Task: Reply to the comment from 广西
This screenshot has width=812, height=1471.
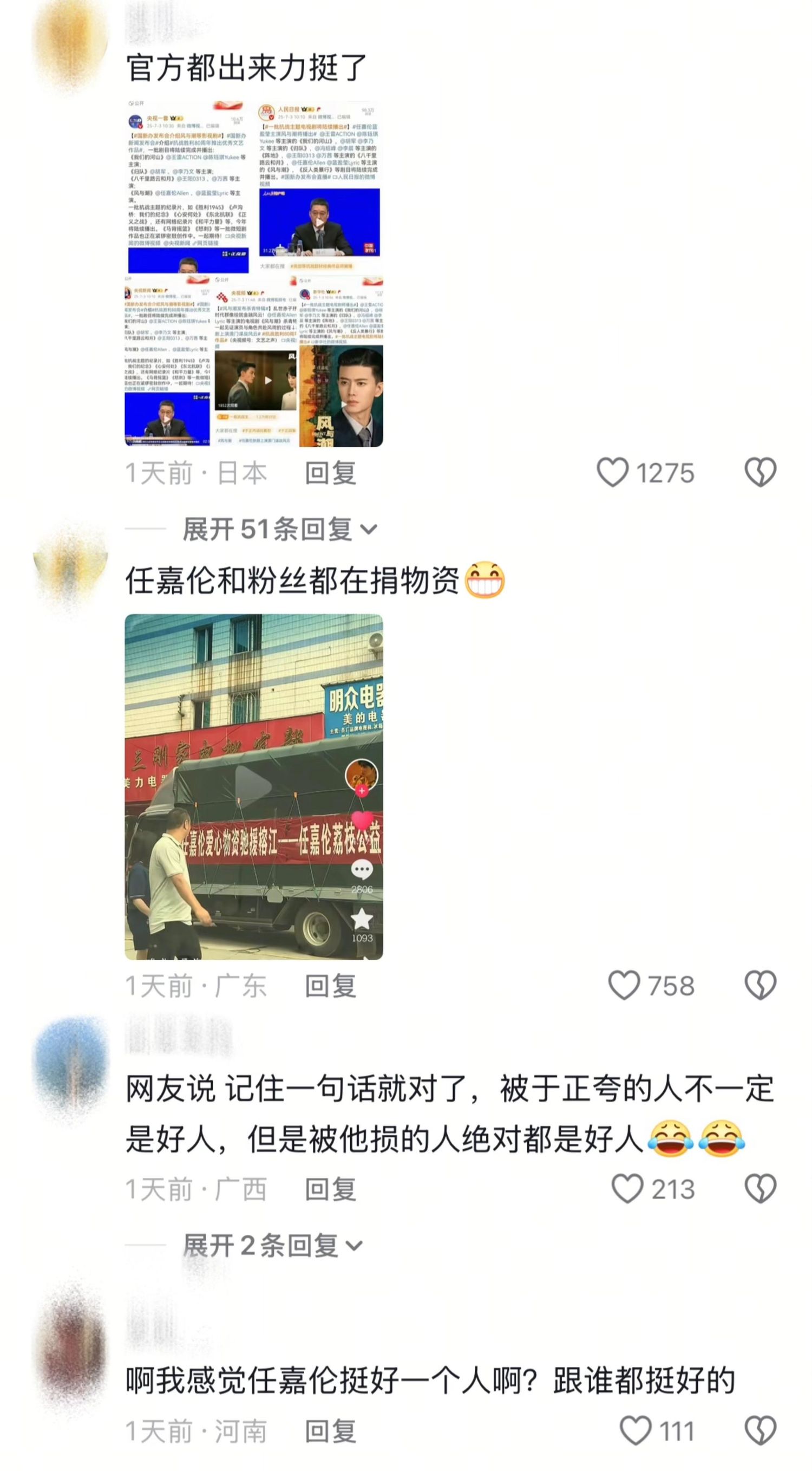Action: click(x=330, y=1190)
